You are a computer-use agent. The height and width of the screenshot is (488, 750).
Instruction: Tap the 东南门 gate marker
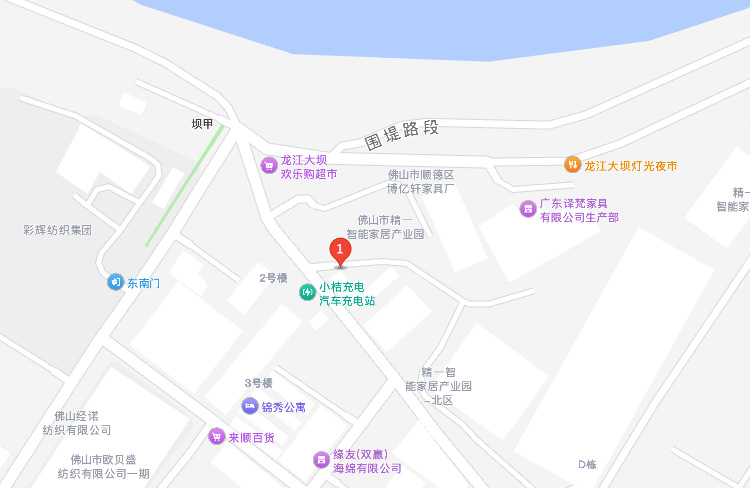(x=115, y=283)
